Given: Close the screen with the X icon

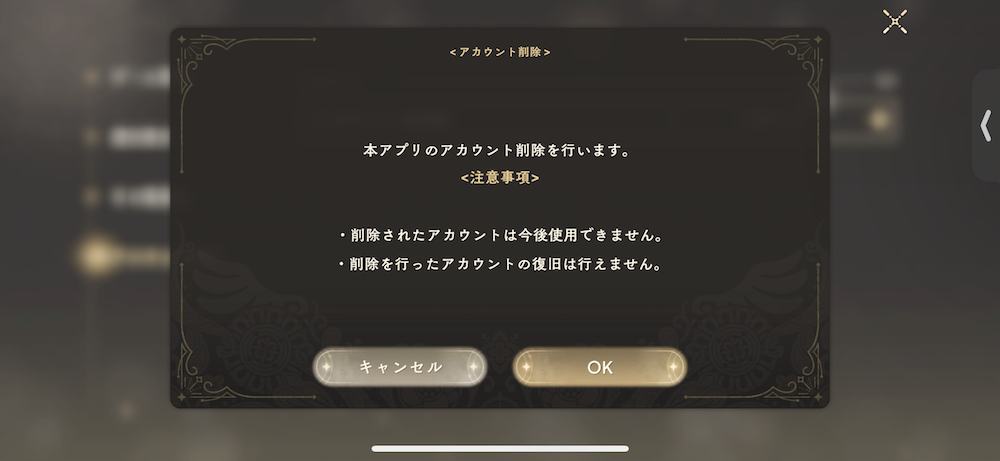Looking at the screenshot, I should pos(895,22).
